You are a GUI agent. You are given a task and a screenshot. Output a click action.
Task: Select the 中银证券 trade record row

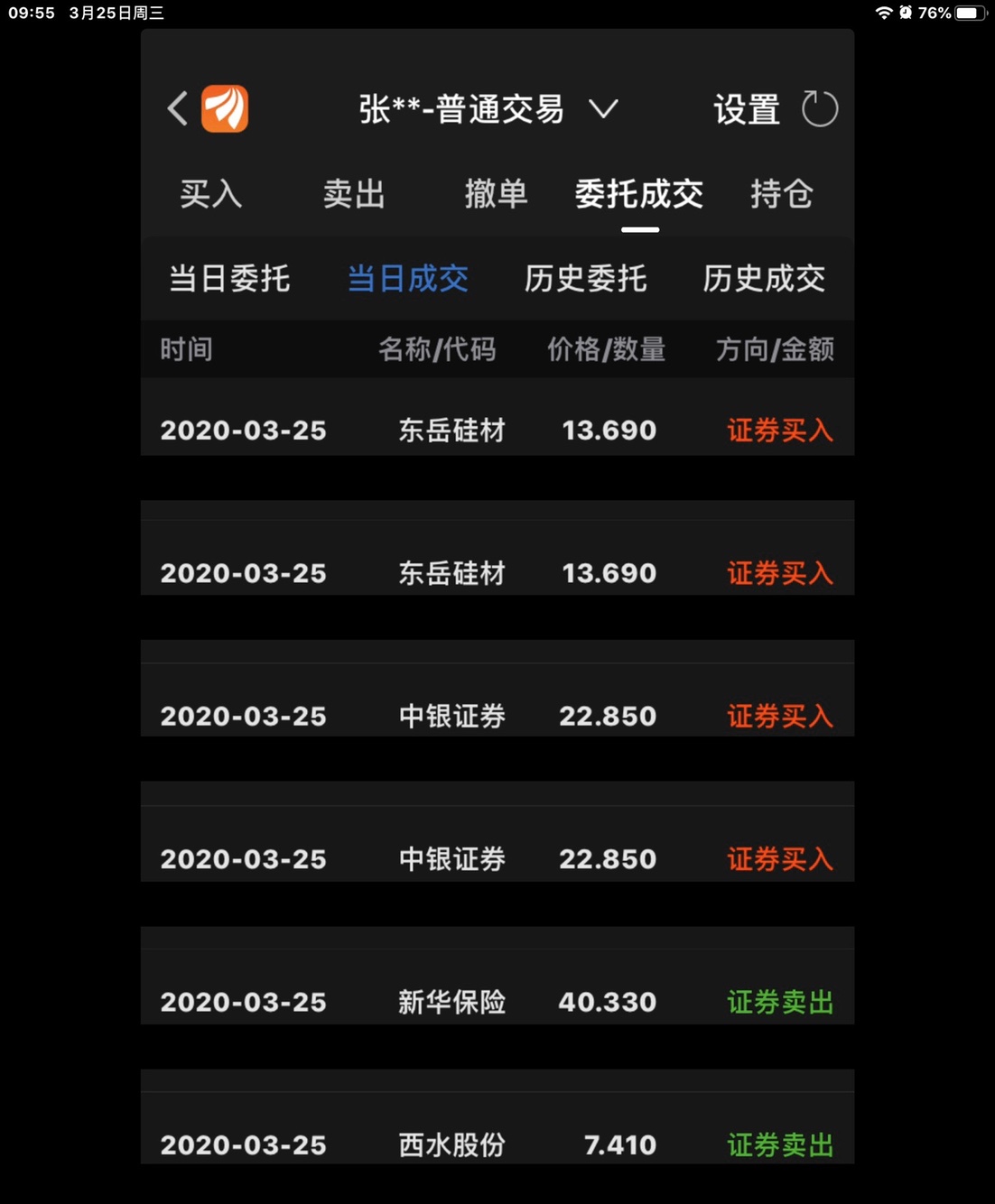tap(497, 716)
